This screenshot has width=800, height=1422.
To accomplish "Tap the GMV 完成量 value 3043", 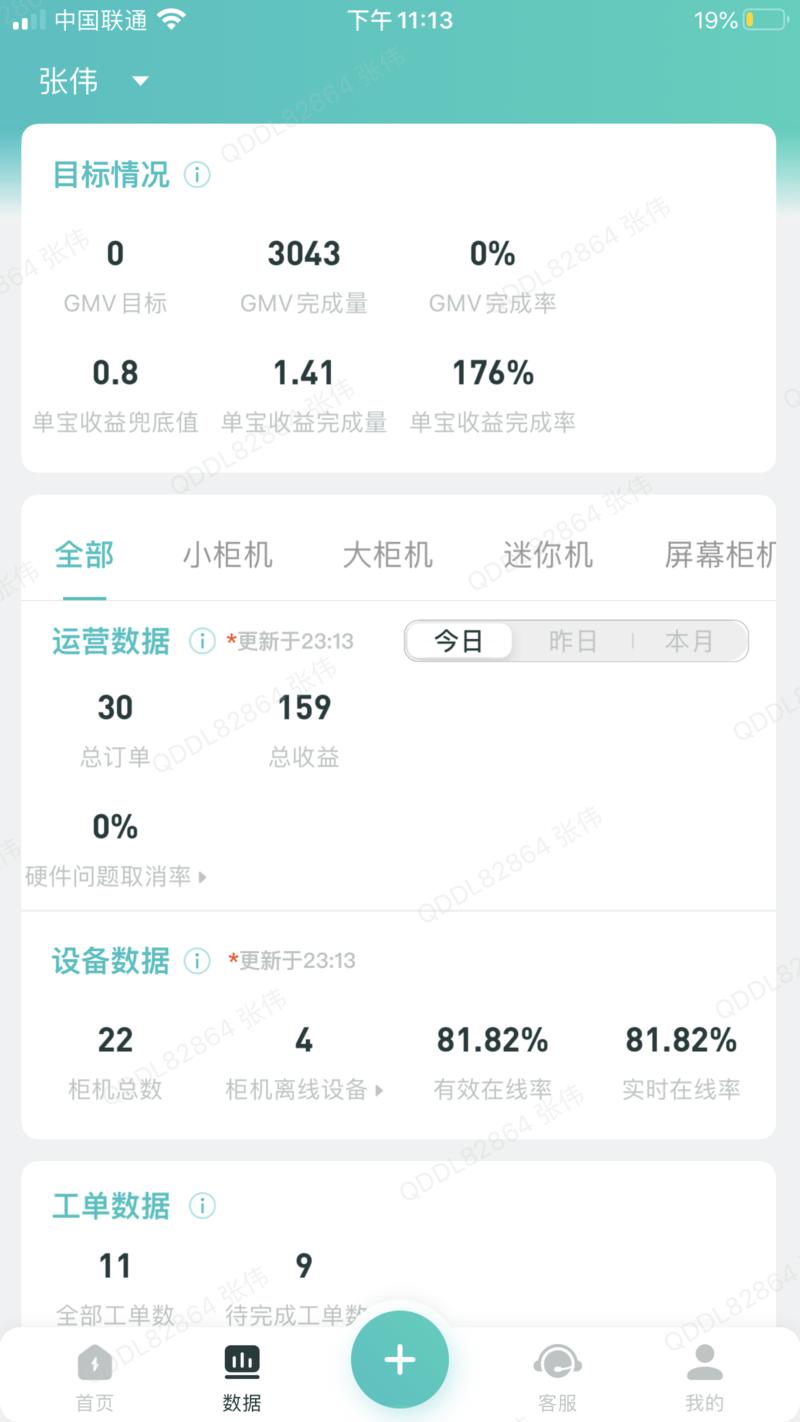I will [304, 253].
